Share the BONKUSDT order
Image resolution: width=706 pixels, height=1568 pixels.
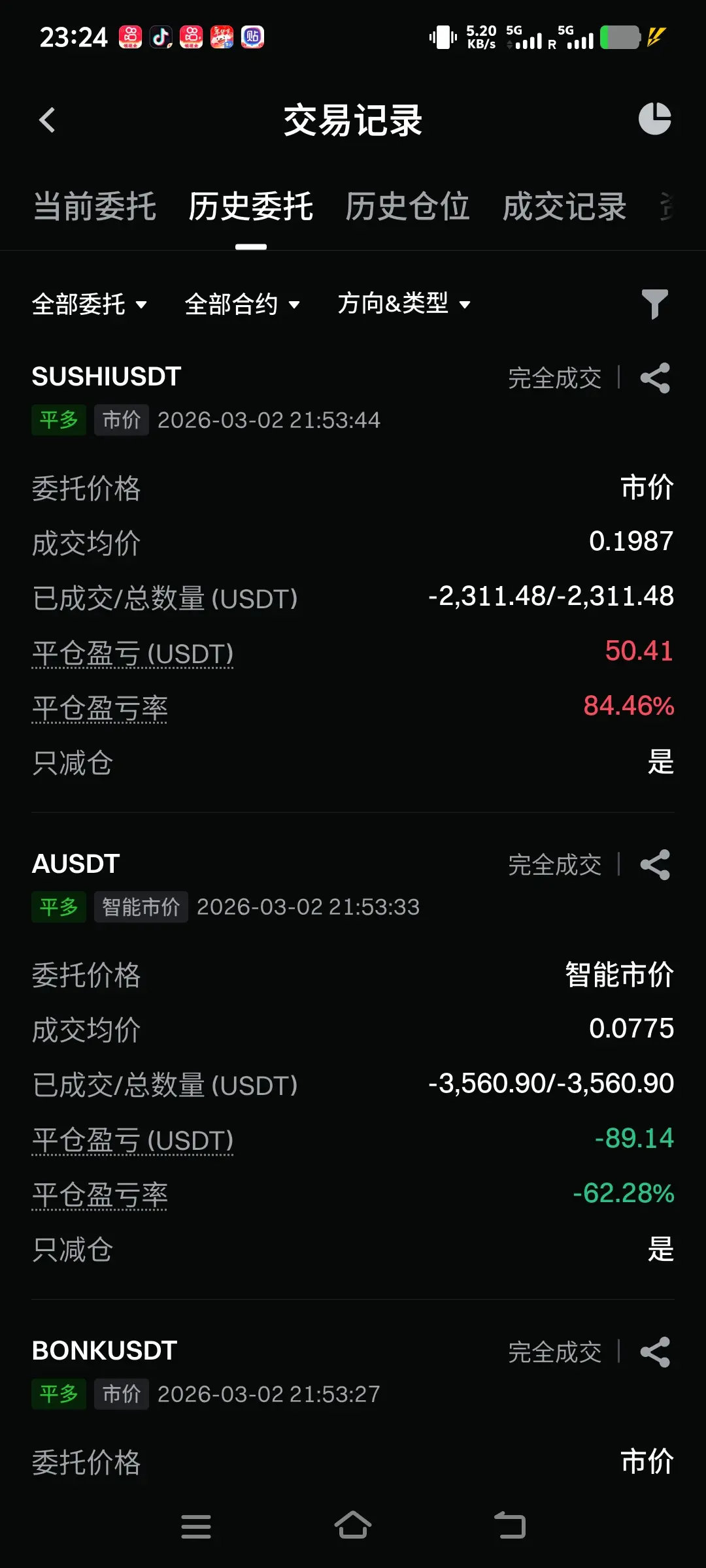click(655, 1352)
